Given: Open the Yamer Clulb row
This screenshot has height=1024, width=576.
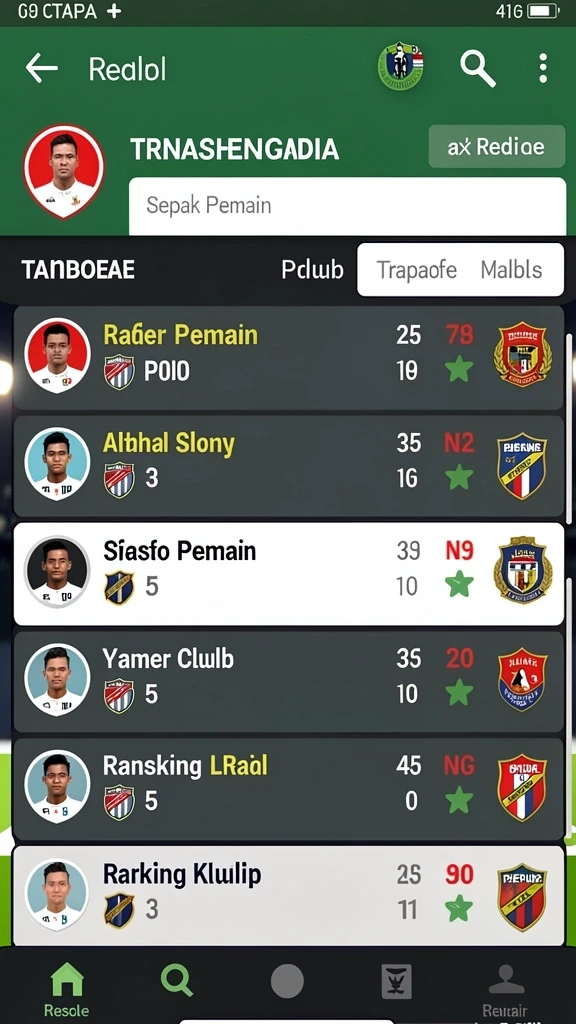Looking at the screenshot, I should coord(288,681).
